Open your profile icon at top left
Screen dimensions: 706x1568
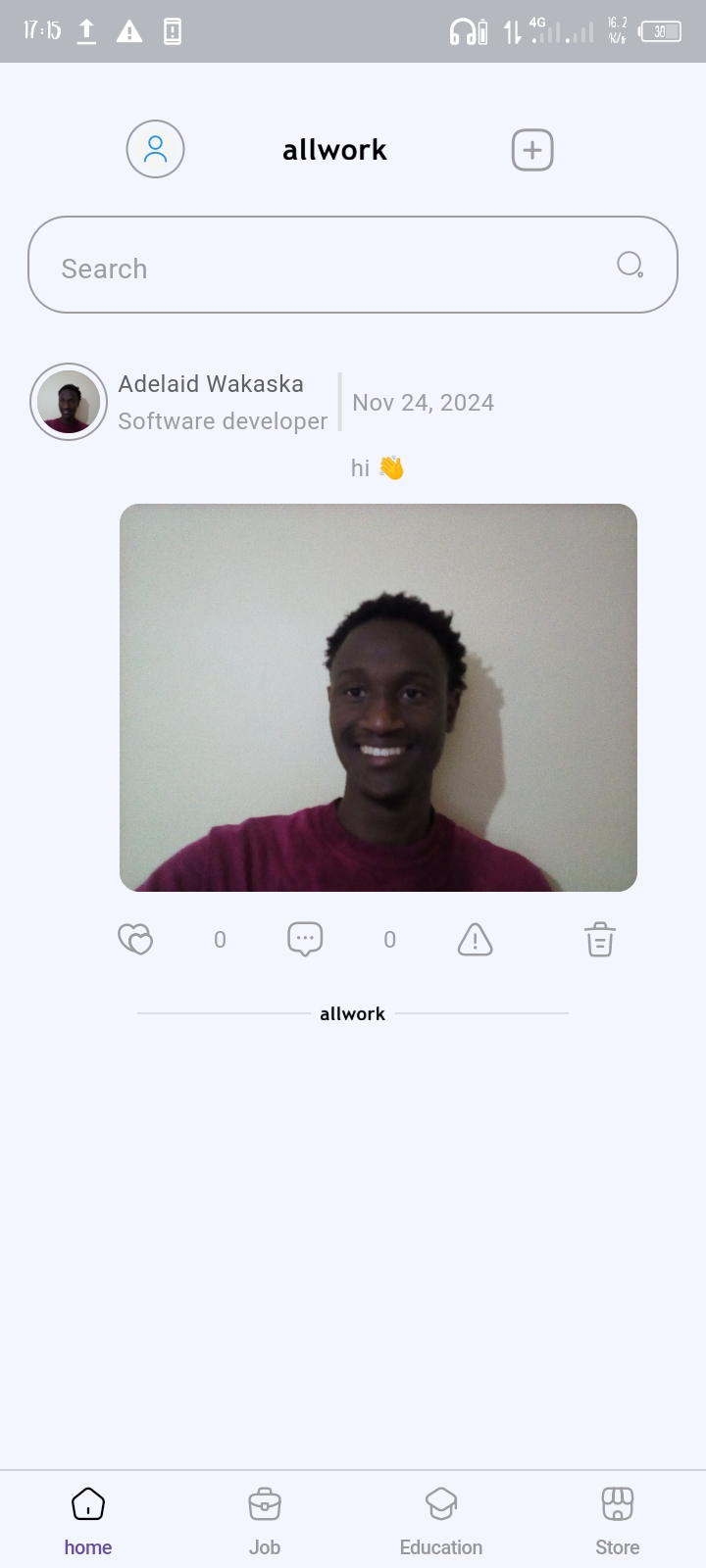[x=154, y=149]
